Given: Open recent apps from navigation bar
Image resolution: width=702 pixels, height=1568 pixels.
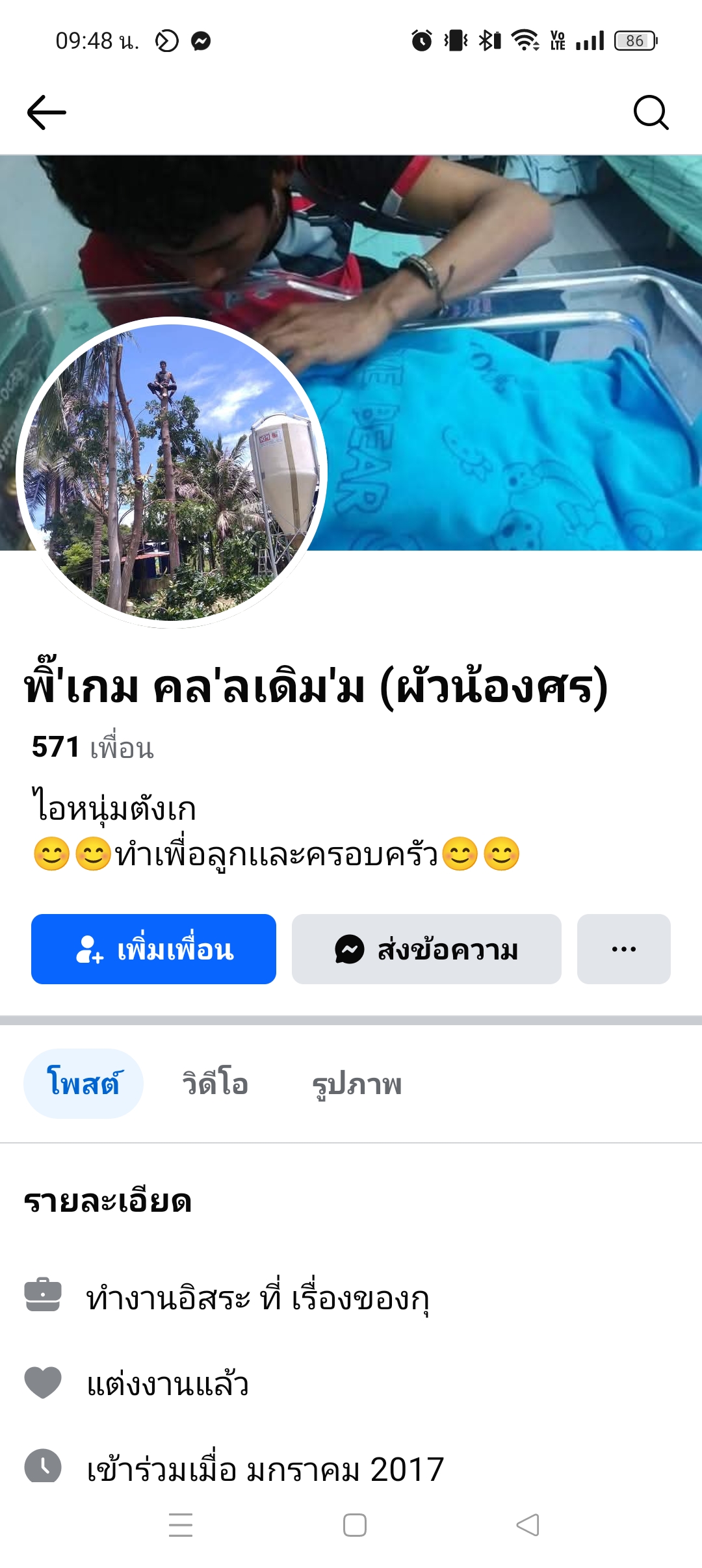Looking at the screenshot, I should 181,1525.
